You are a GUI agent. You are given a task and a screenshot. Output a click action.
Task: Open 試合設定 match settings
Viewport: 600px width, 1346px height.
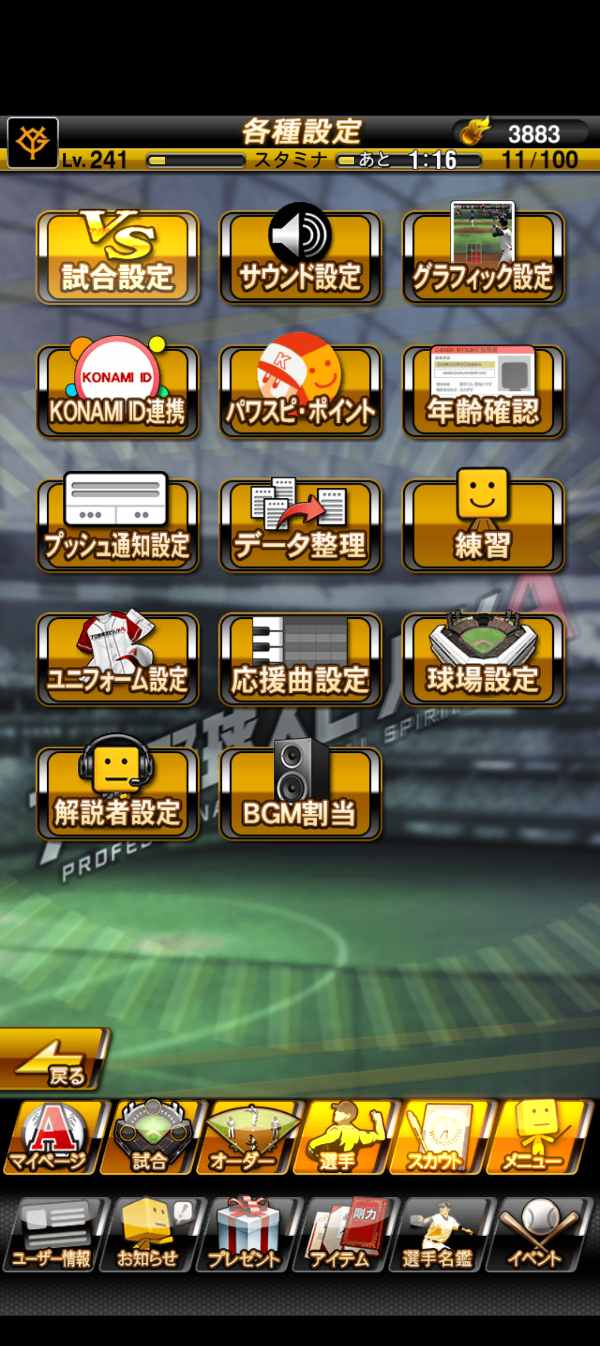[117, 258]
